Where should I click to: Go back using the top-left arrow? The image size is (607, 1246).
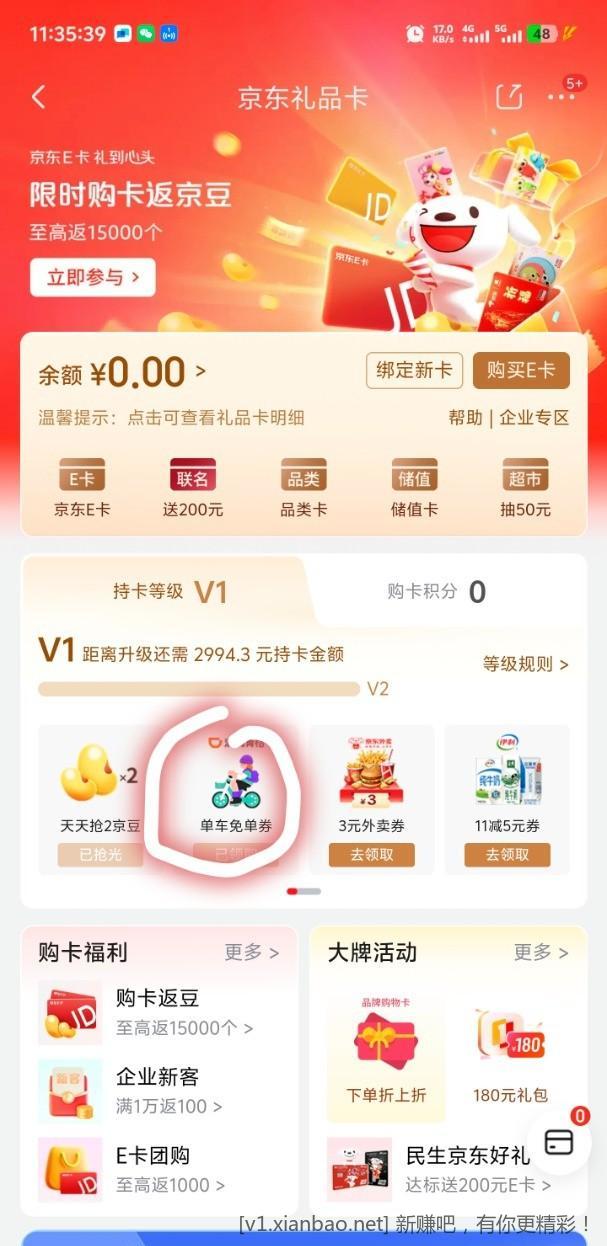point(39,97)
